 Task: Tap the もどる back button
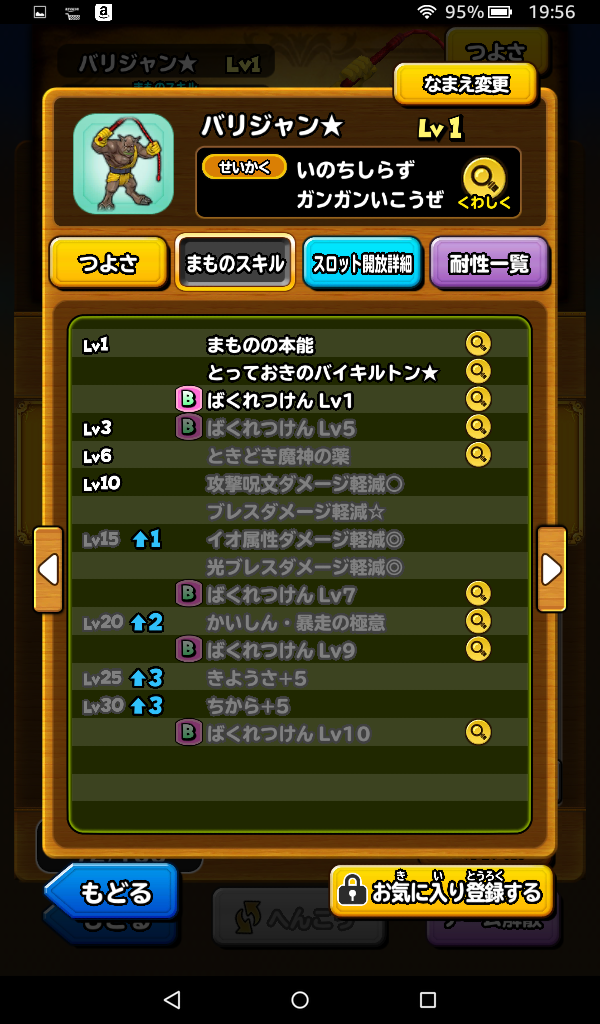pos(112,891)
